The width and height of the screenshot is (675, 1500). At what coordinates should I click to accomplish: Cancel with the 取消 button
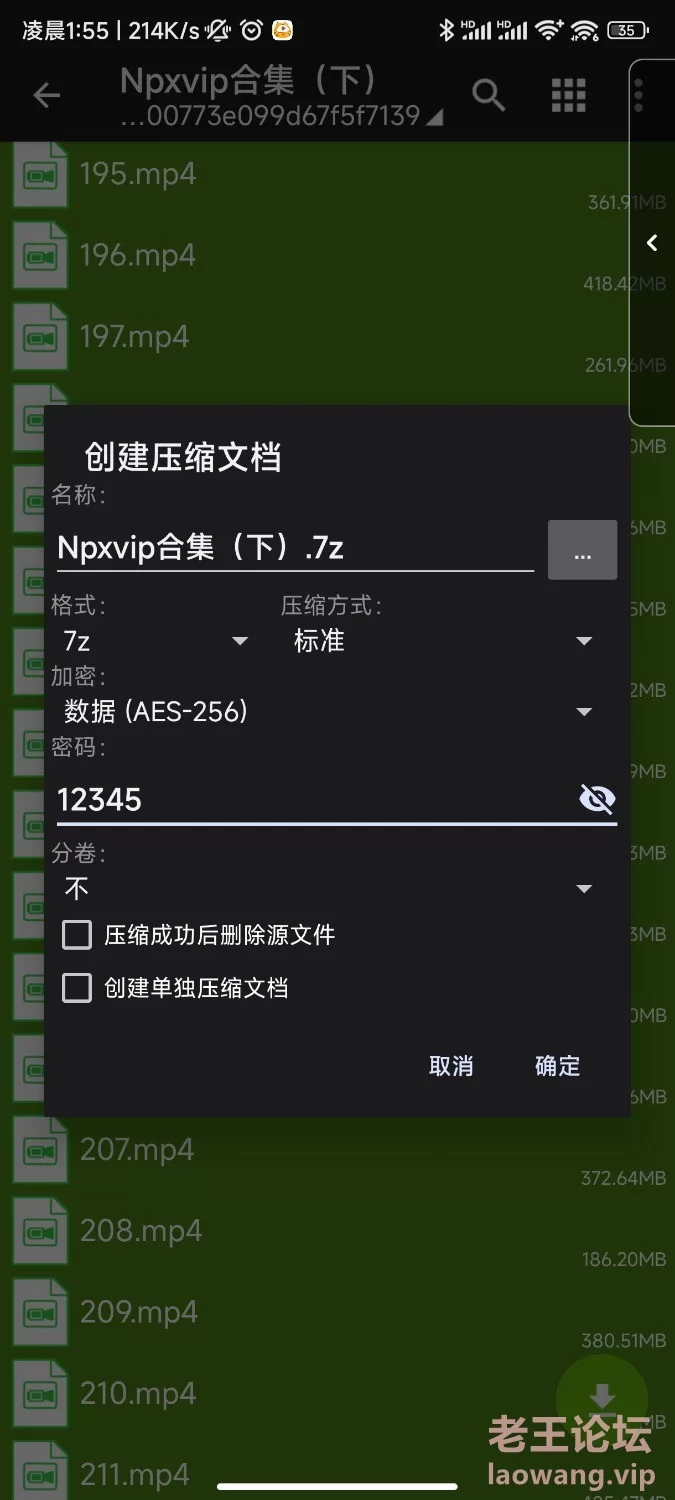pos(450,1066)
